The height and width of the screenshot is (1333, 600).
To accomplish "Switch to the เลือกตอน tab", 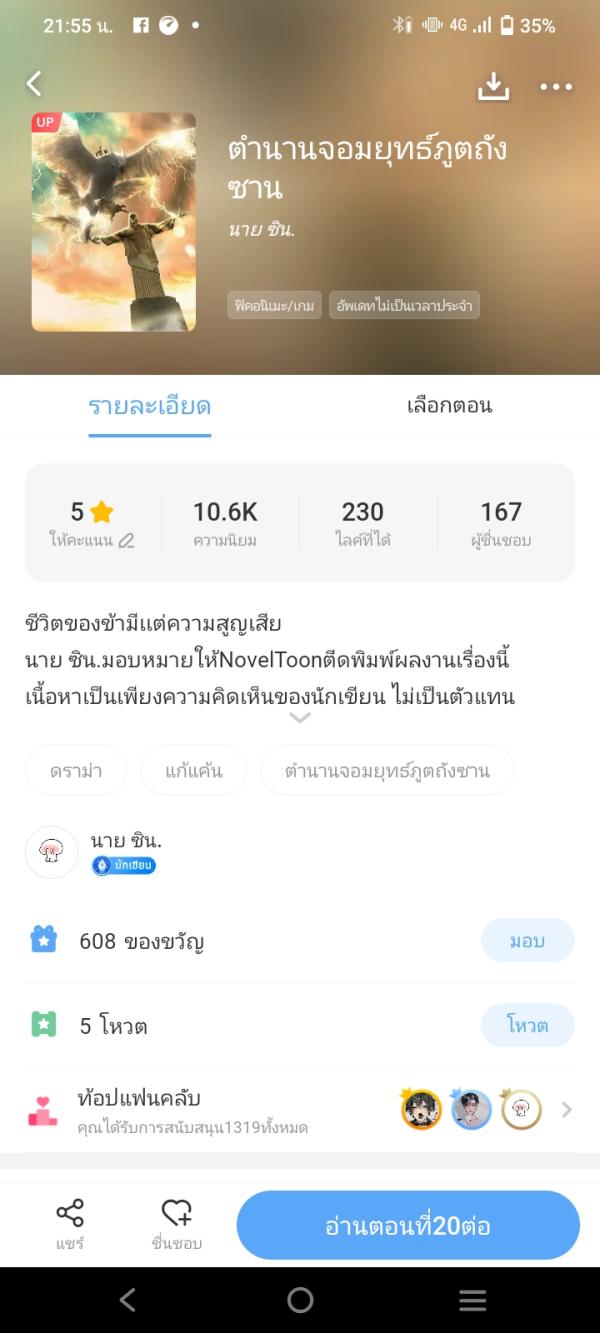I will pos(449,406).
